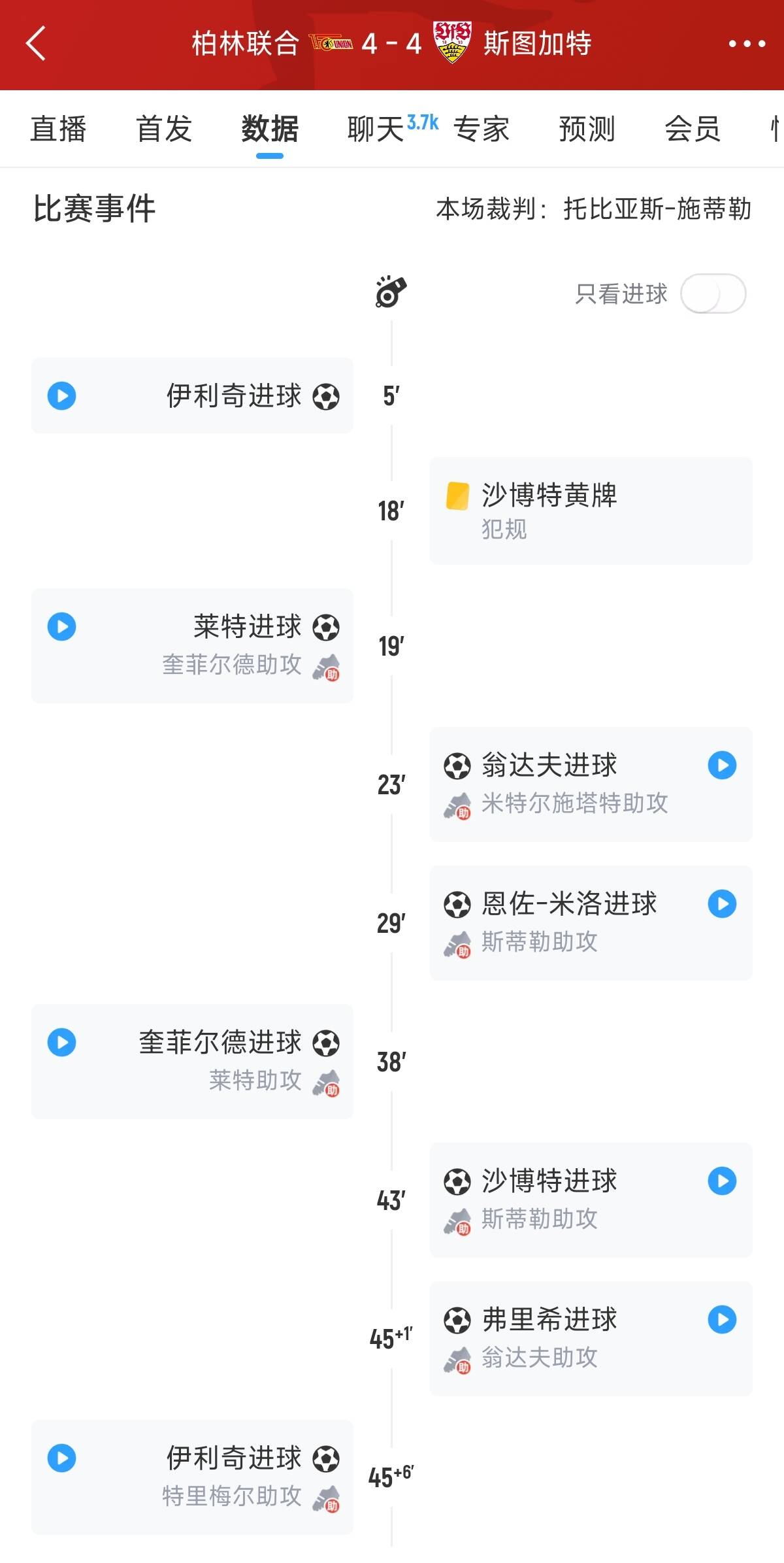784x1563 pixels.
Task: Go back using the top-left arrow
Action: [36, 44]
